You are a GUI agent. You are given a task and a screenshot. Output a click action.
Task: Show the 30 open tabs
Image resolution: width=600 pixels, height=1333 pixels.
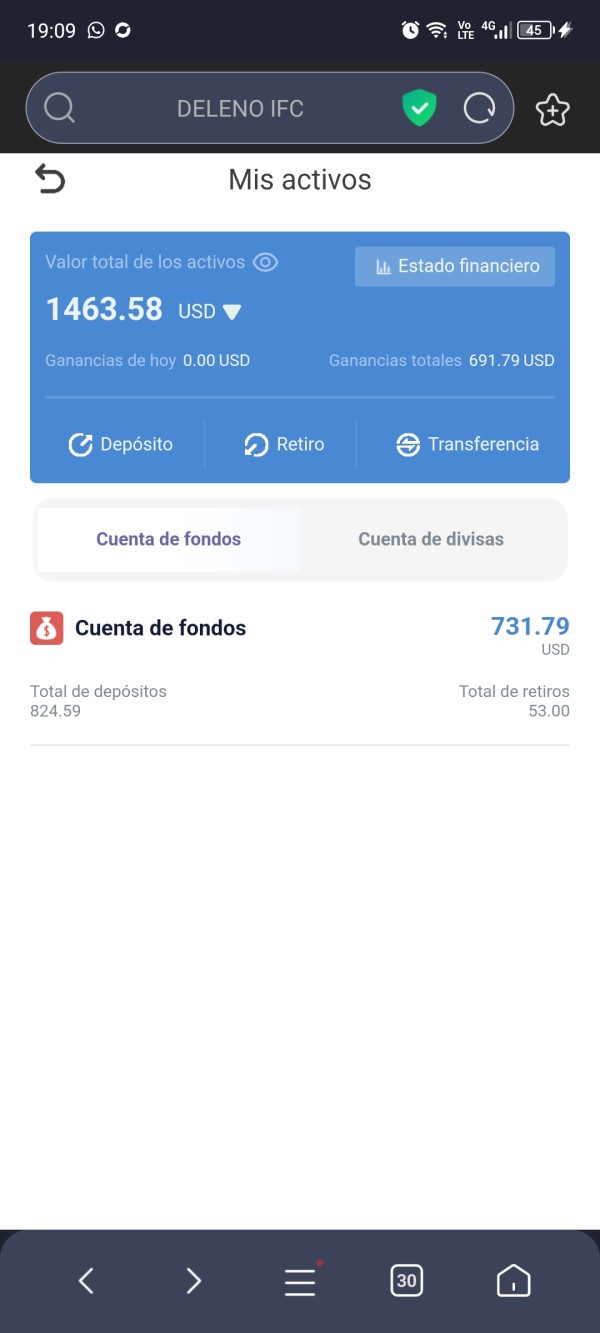[406, 1280]
